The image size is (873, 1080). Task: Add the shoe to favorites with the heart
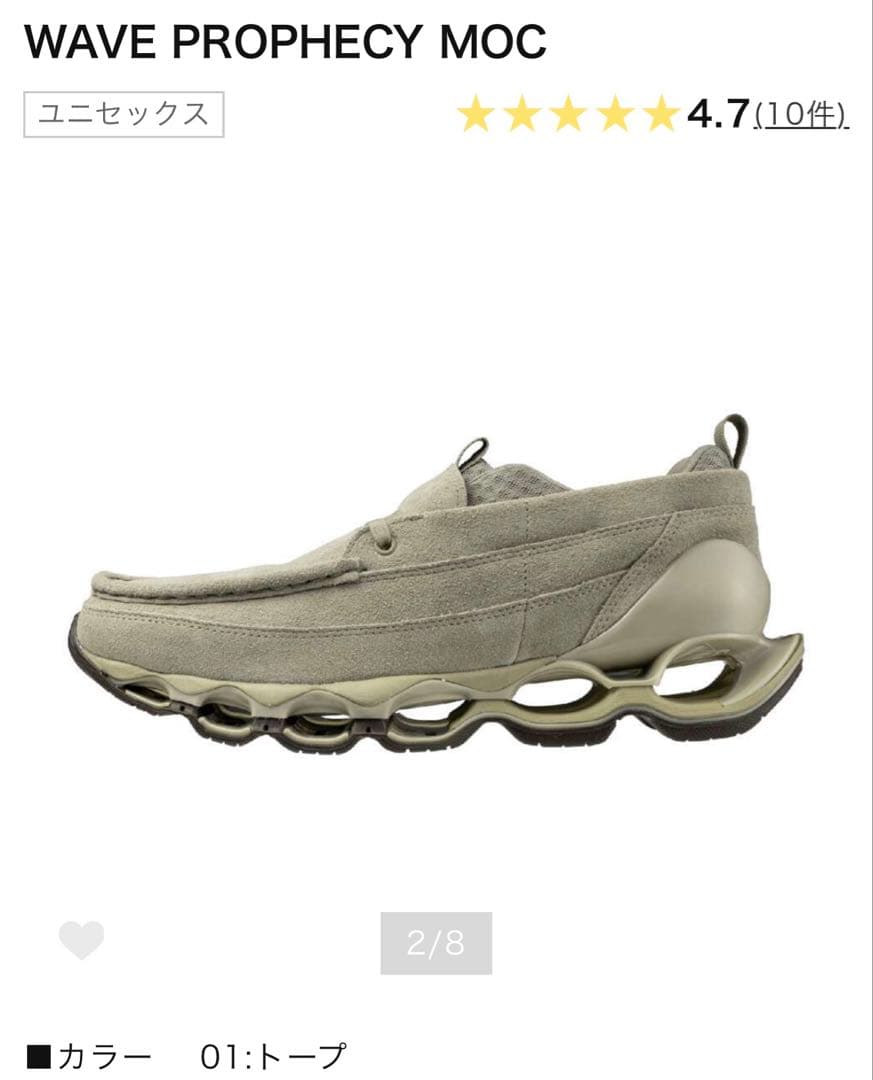pos(81,939)
